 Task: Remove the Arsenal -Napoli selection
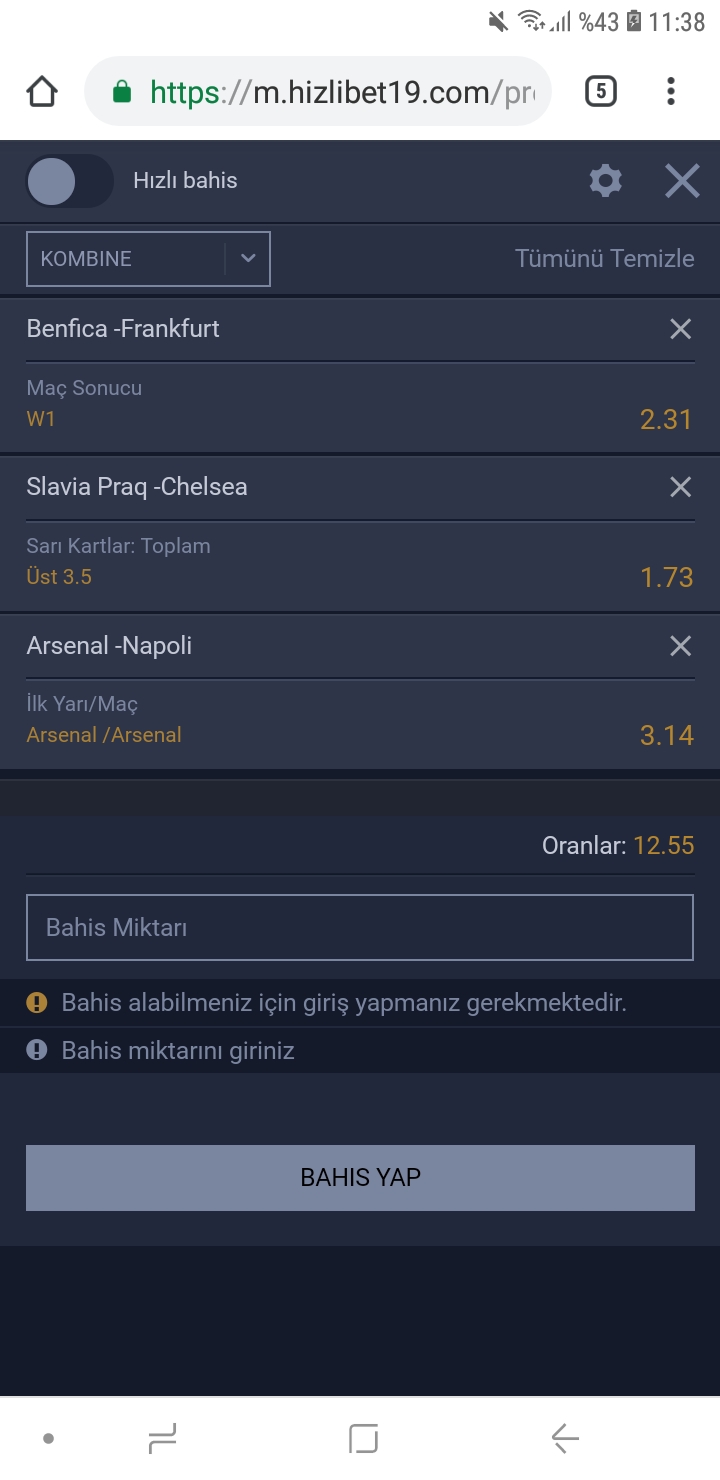pos(680,646)
